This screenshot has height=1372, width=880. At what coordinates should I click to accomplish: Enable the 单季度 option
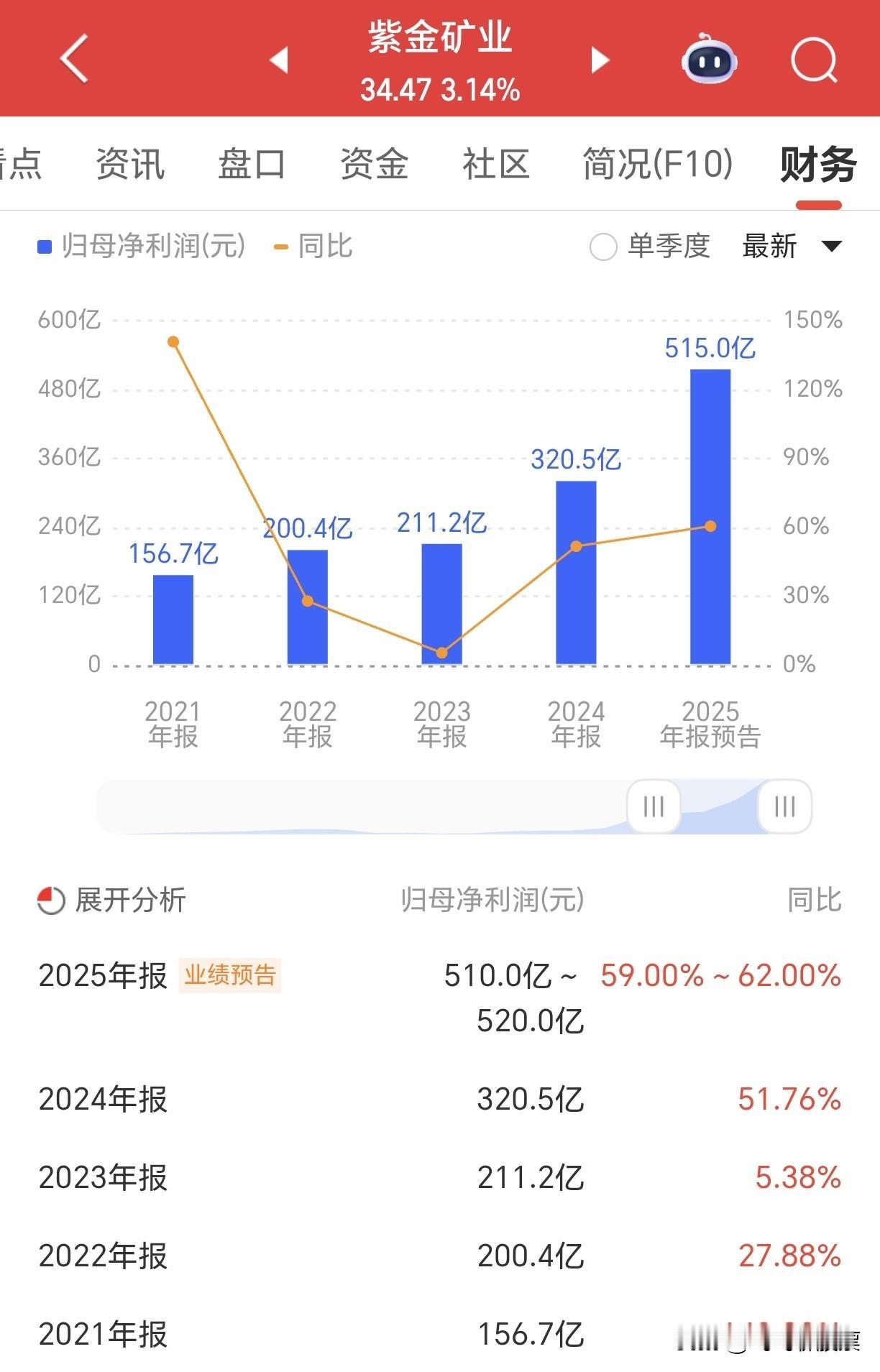(x=602, y=247)
